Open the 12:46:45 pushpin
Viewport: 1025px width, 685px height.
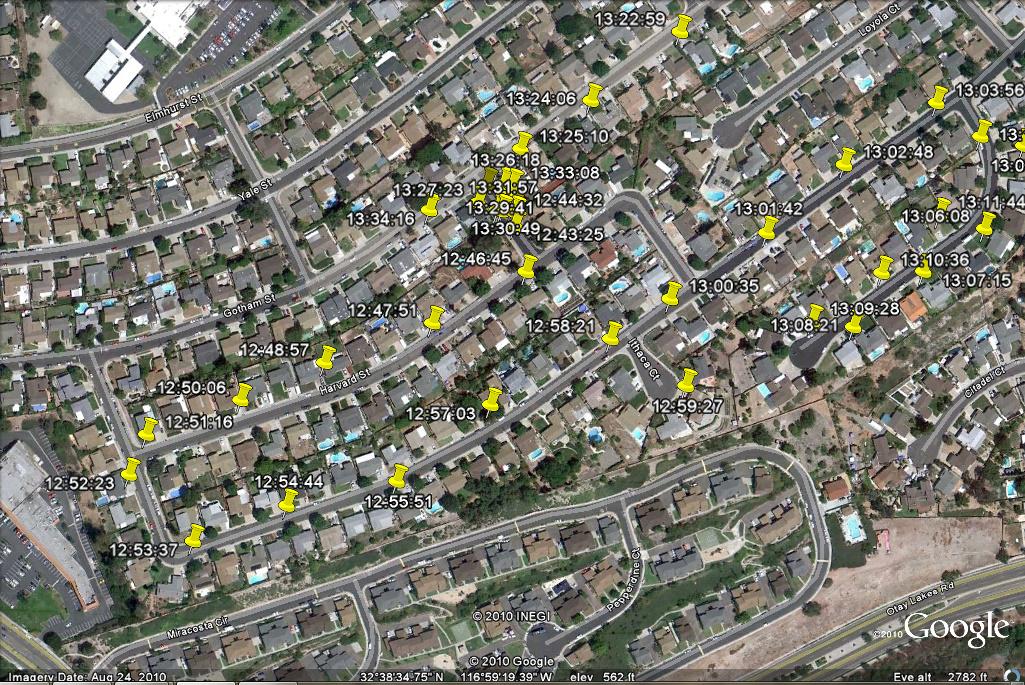pyautogui.click(x=527, y=266)
